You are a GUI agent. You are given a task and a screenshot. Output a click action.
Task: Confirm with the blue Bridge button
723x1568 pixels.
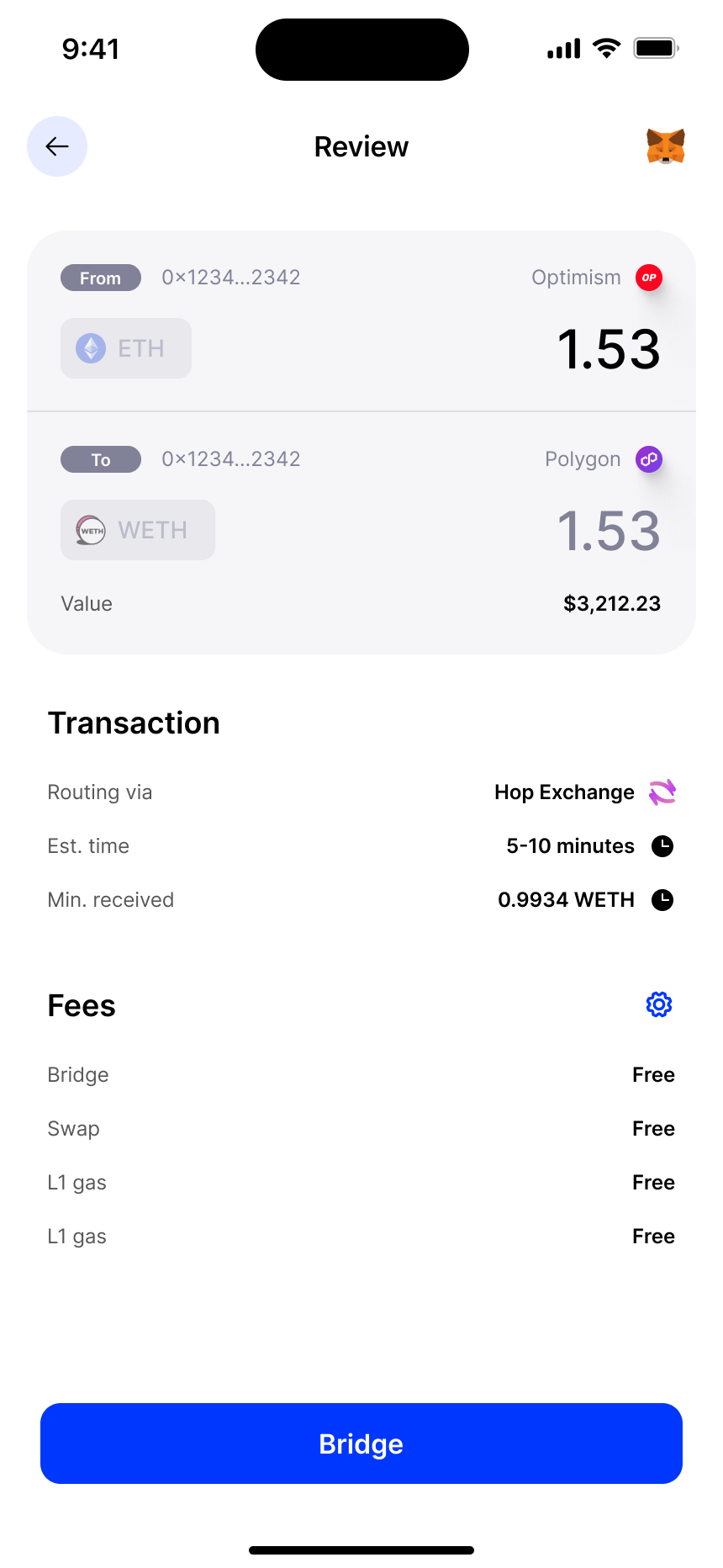click(361, 1444)
